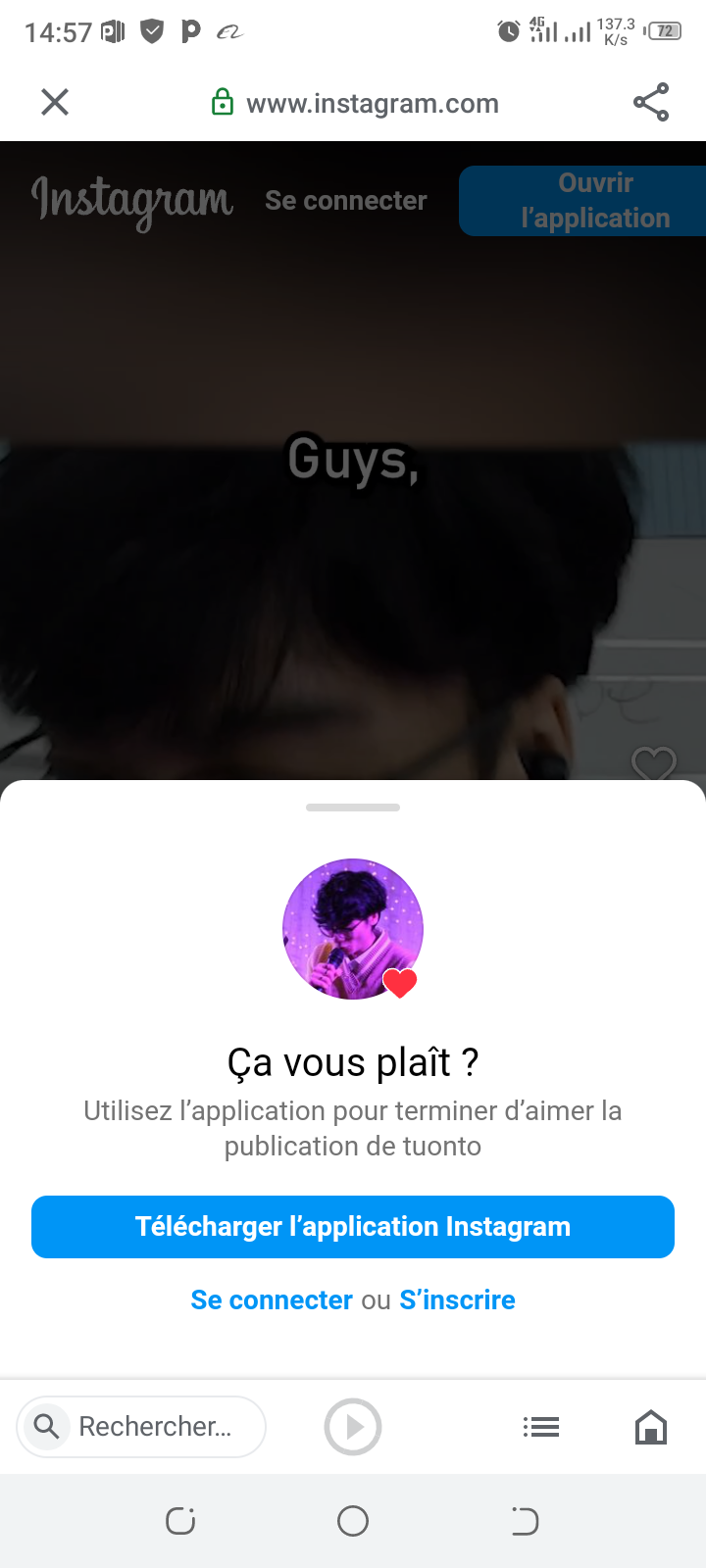Open the Rechercher search field
The width and height of the screenshot is (706, 1568).
[x=141, y=1427]
